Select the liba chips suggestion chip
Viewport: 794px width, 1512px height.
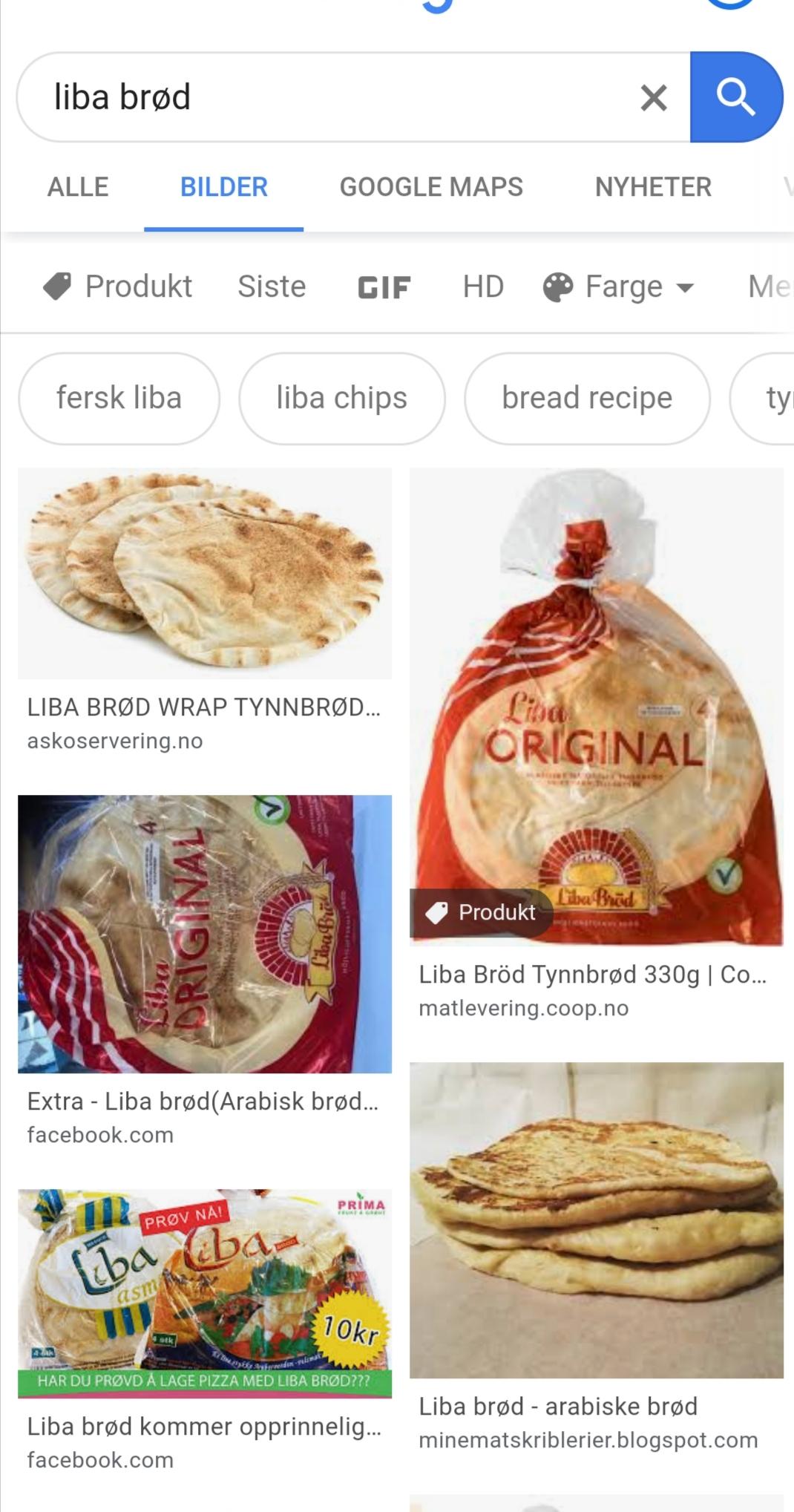(x=341, y=398)
